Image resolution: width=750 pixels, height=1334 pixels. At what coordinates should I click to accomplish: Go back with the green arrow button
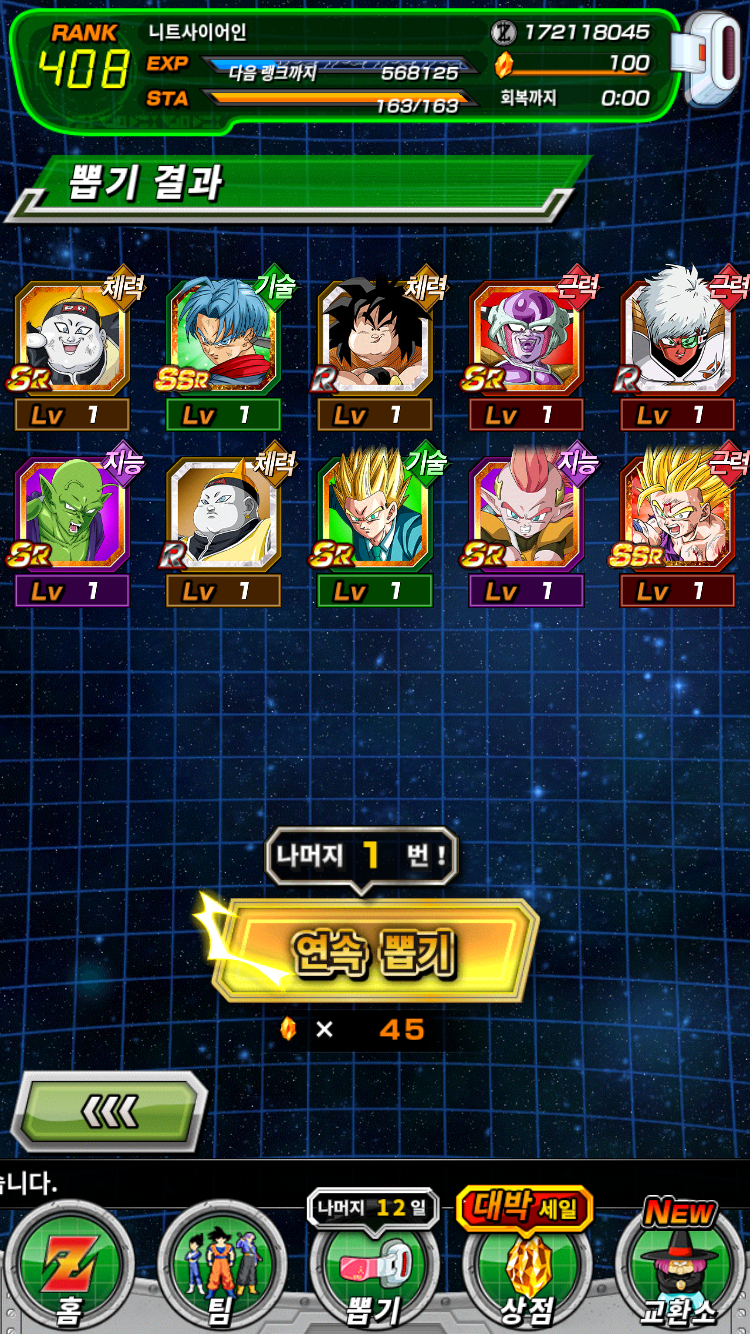108,1110
